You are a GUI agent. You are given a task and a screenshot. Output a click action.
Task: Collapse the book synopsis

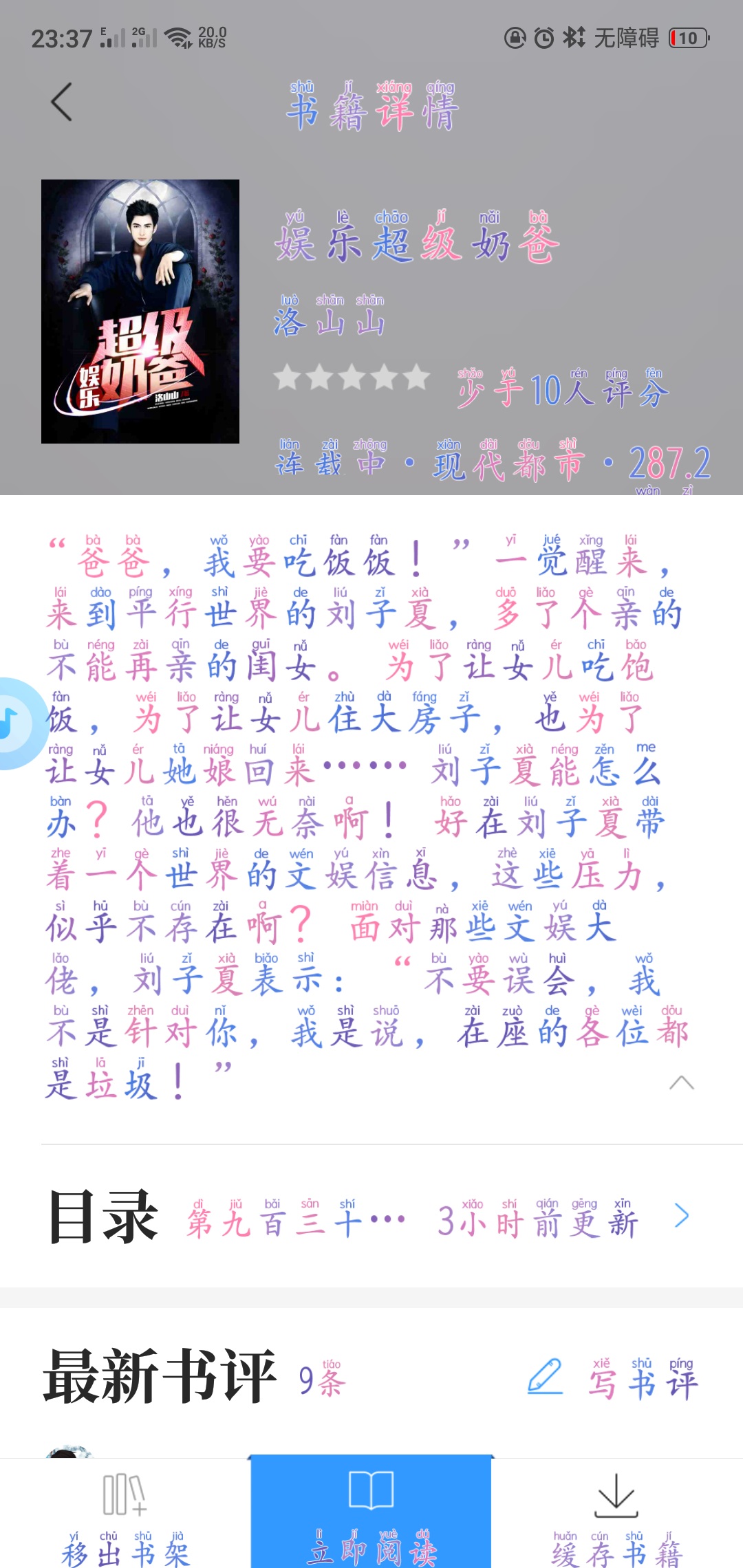click(x=681, y=1082)
